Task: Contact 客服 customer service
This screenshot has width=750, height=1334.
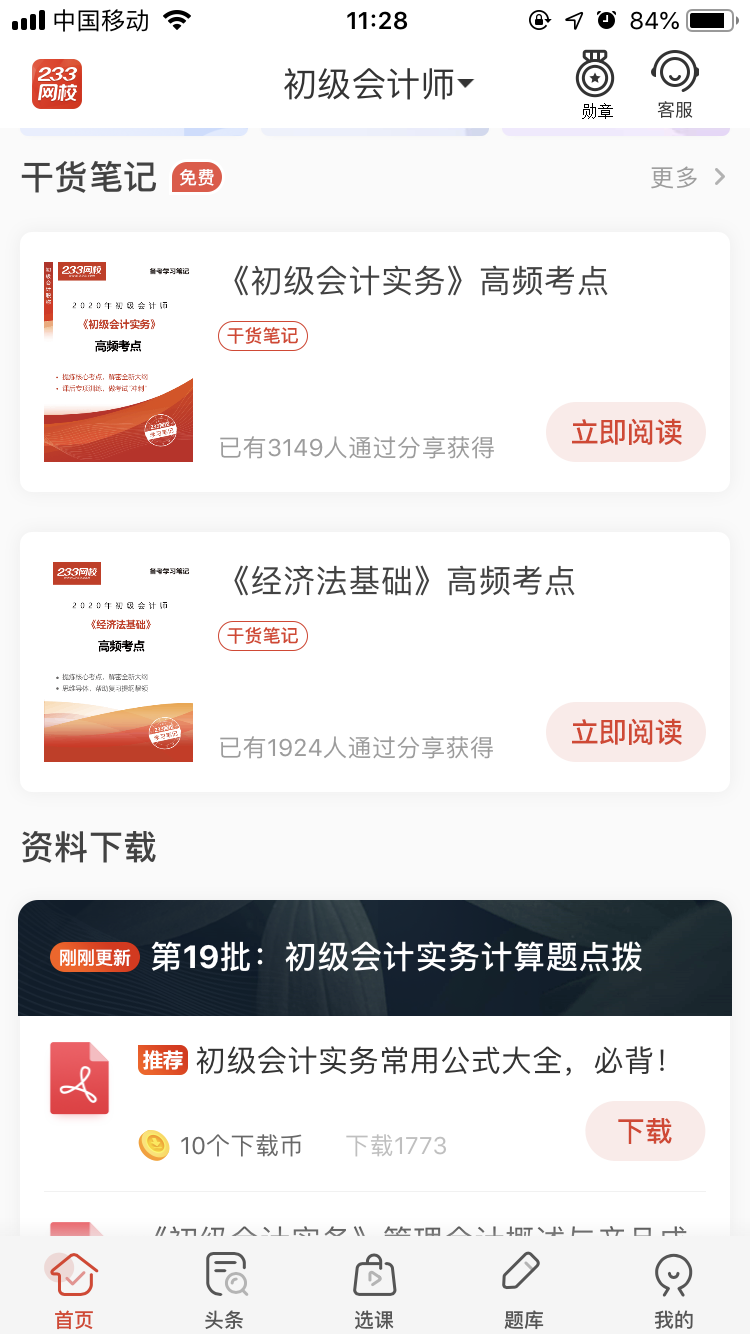Action: click(674, 85)
